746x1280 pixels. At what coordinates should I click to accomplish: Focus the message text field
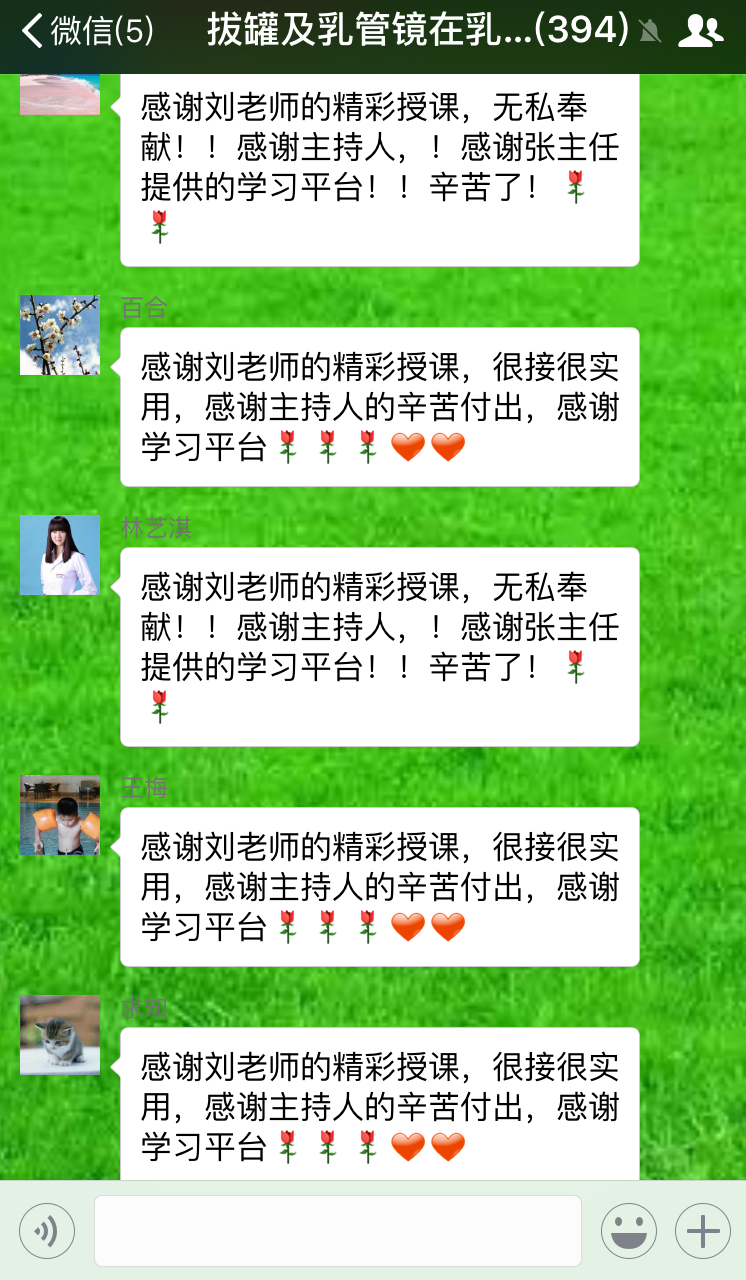[x=338, y=1230]
